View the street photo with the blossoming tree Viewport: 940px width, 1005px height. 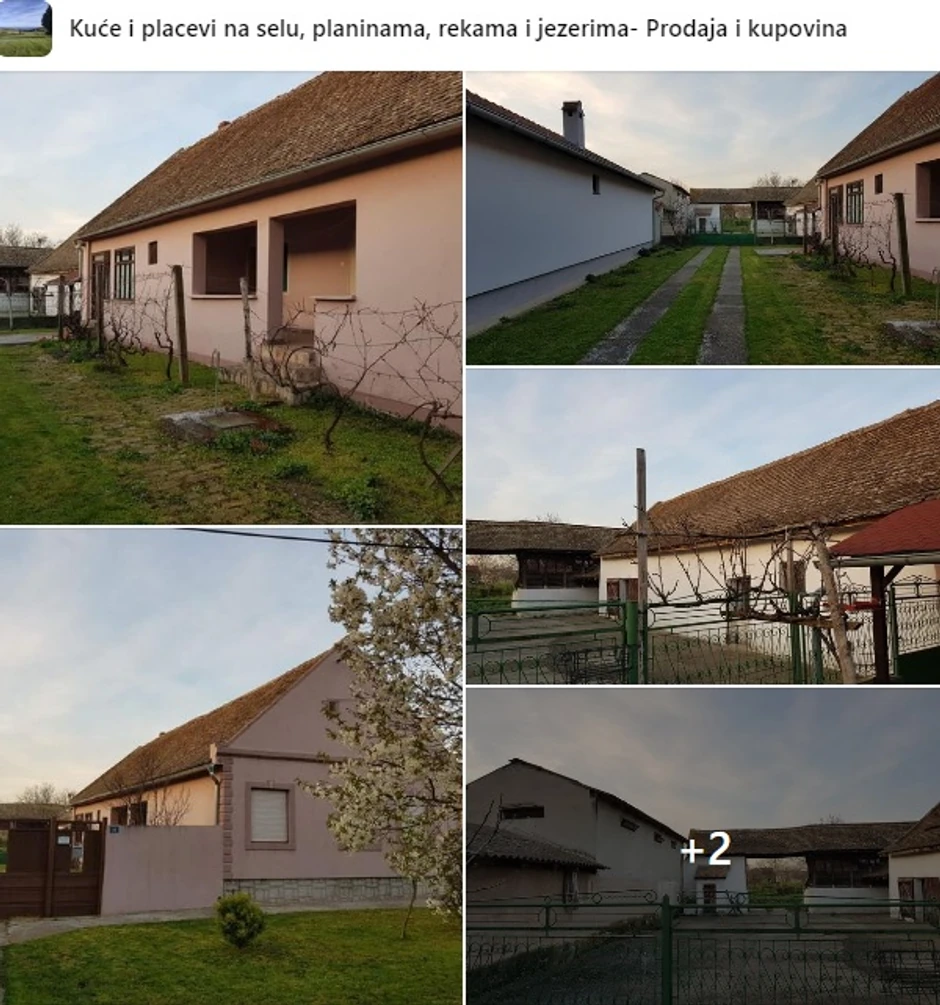click(230, 766)
